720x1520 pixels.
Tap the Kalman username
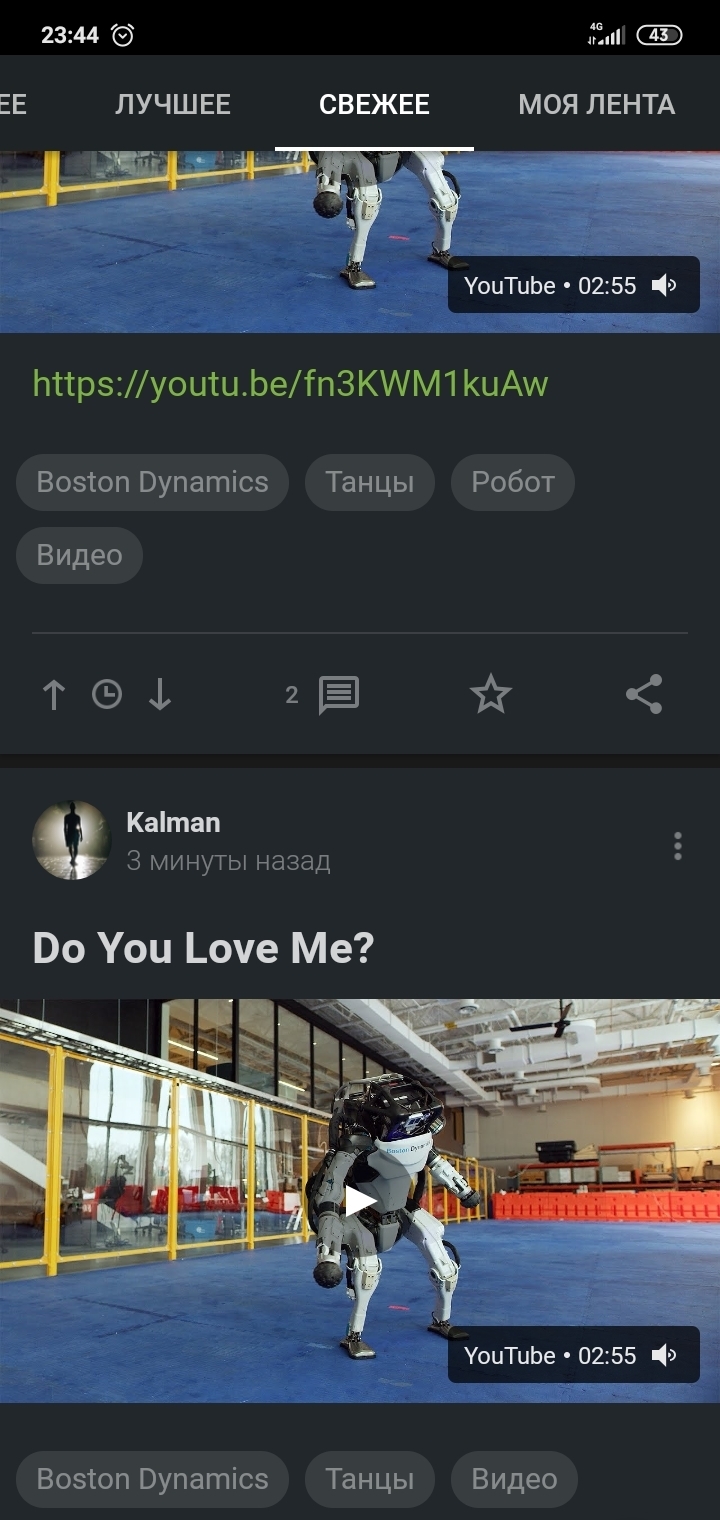point(173,823)
